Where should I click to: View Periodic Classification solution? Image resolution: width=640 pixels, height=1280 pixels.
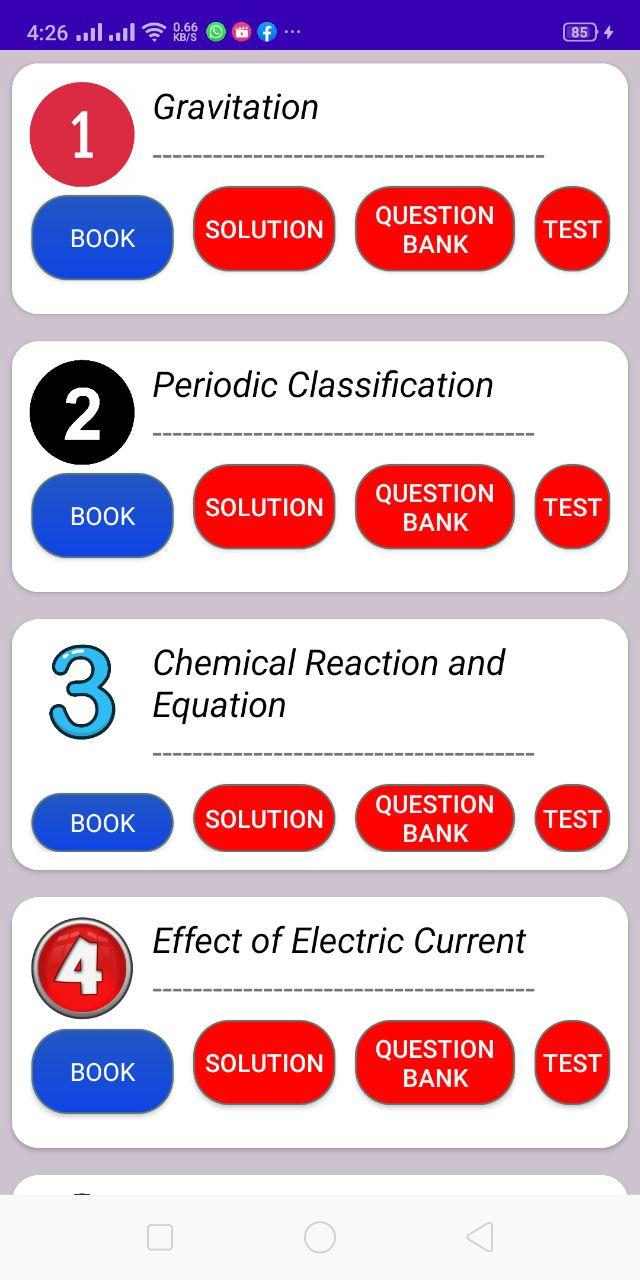point(264,507)
